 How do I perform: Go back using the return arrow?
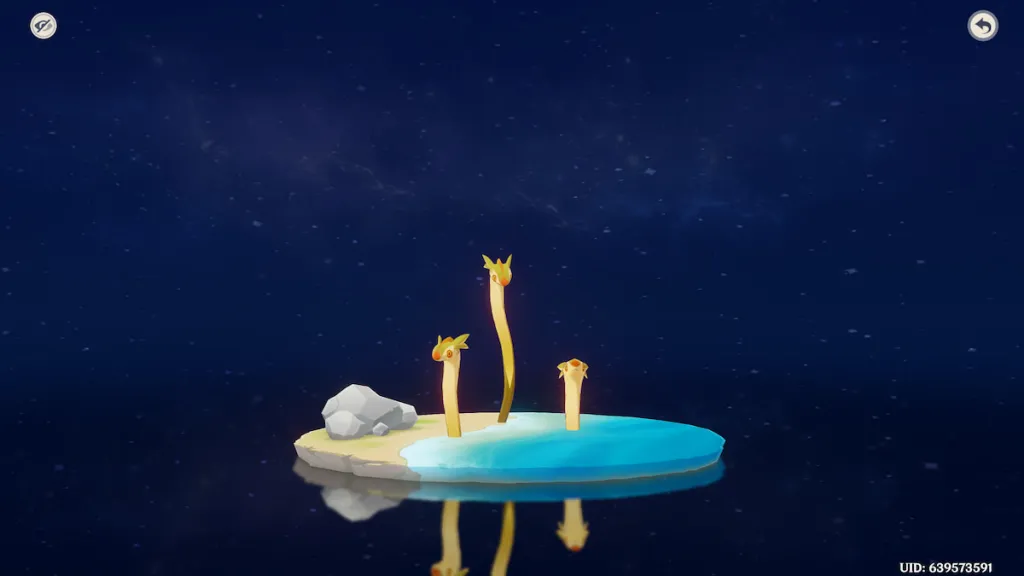coord(982,26)
